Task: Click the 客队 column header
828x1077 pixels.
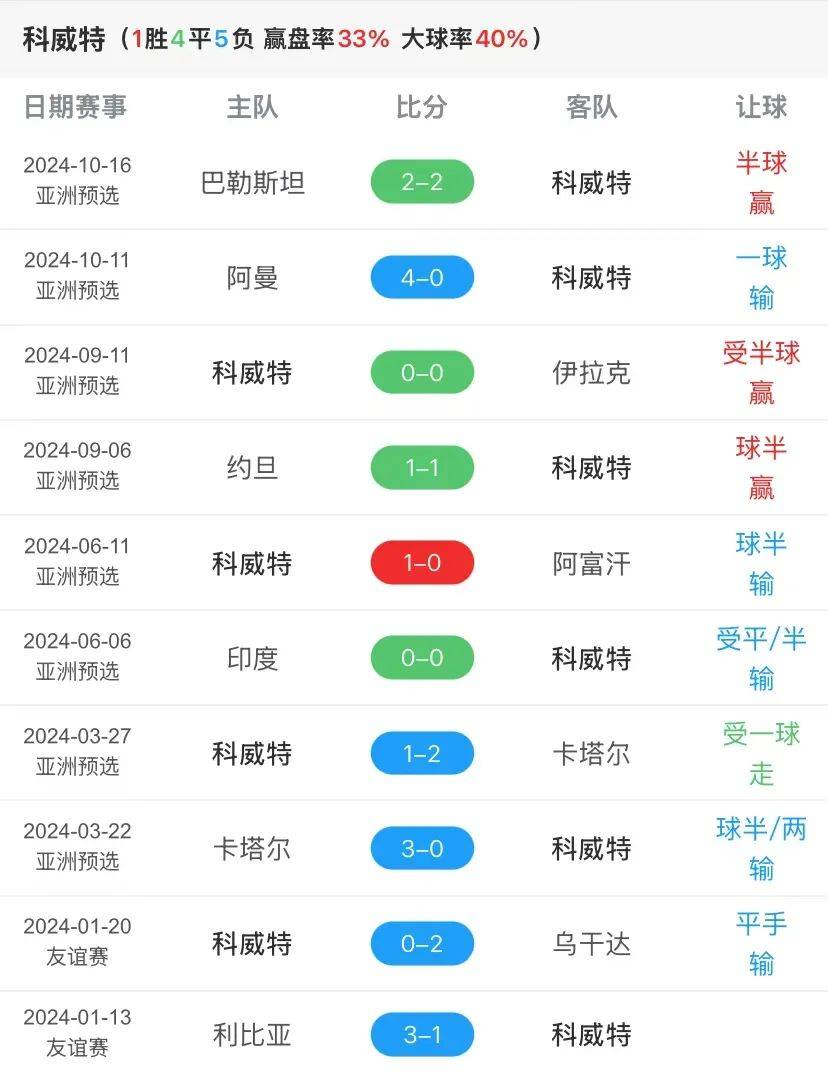Action: 592,109
